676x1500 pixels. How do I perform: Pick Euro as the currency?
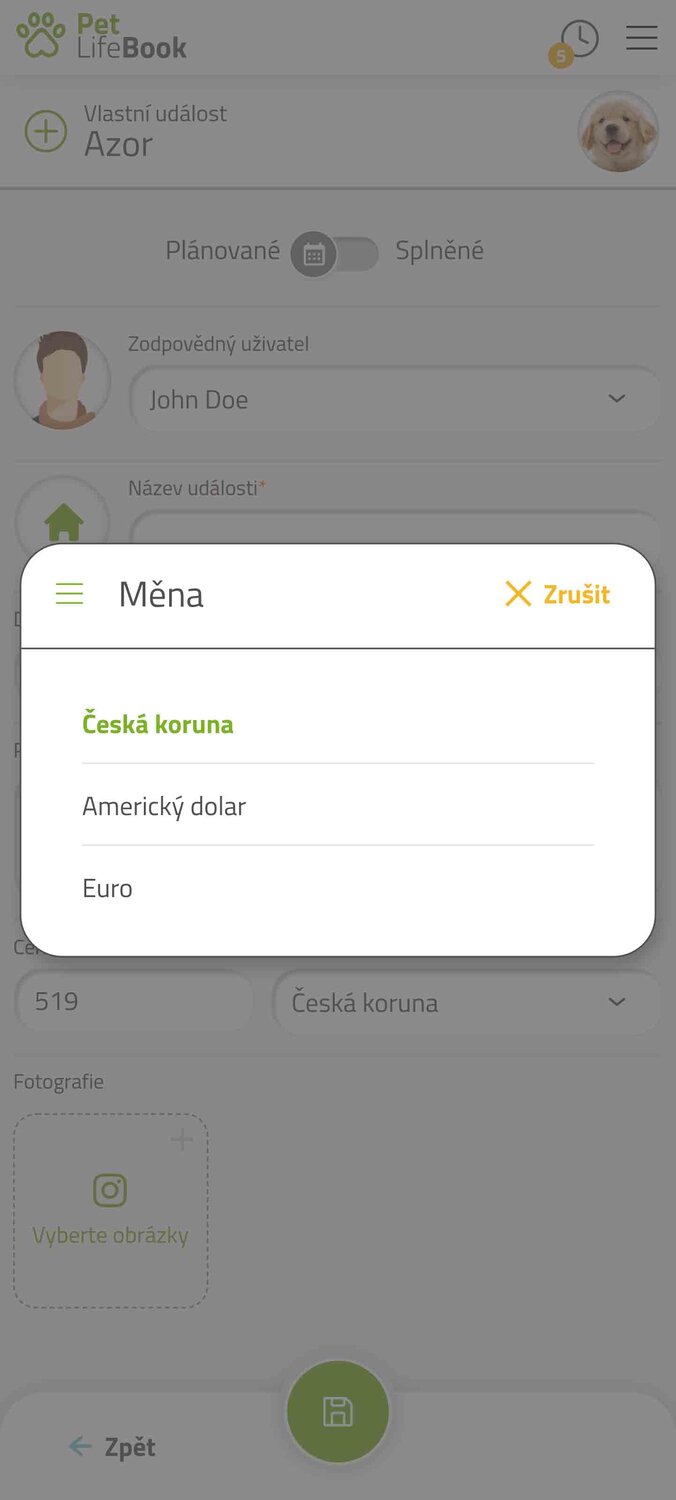108,888
